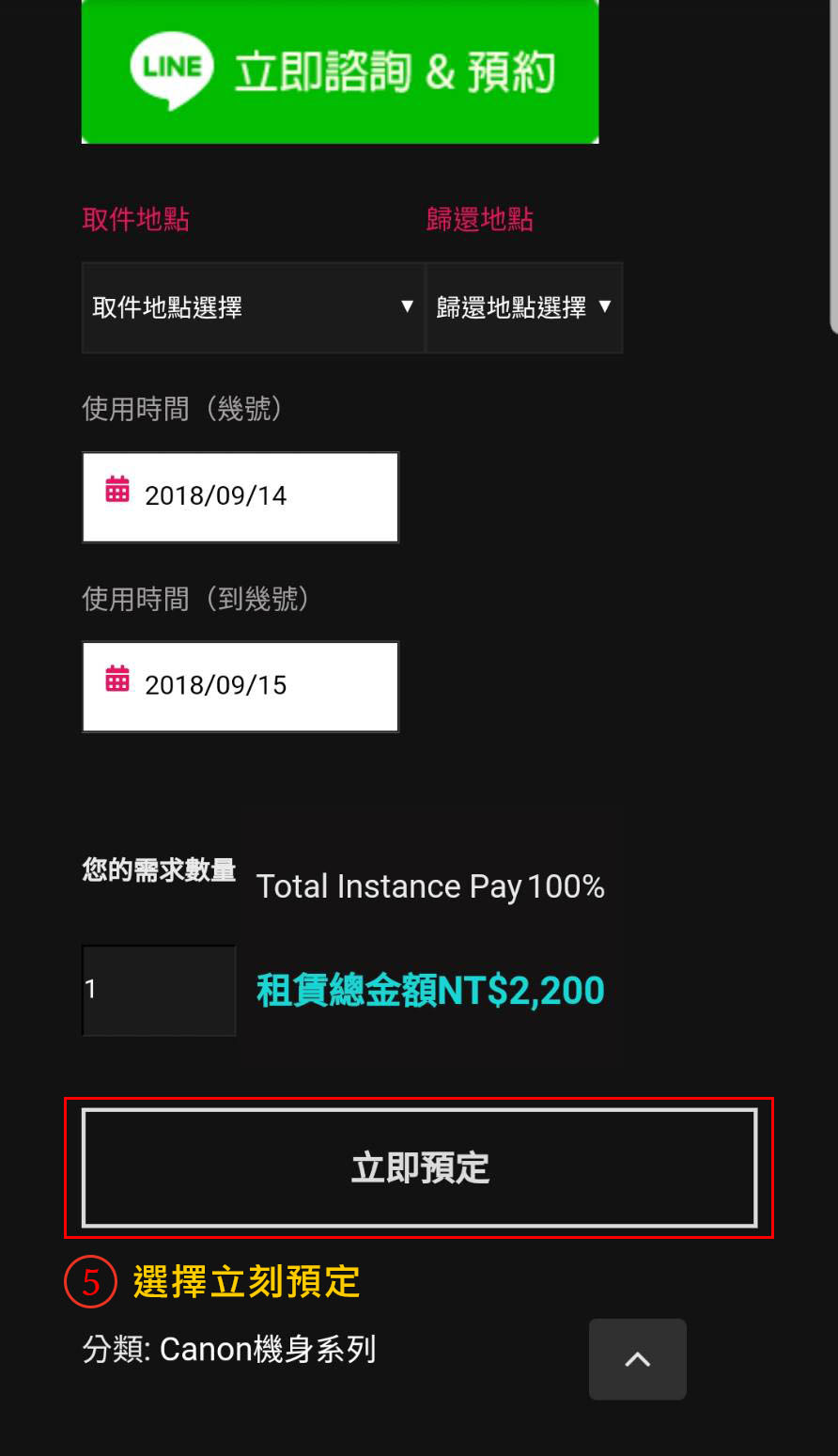Image resolution: width=838 pixels, height=1456 pixels.
Task: Tap the 立即預定 booking button
Action: coord(419,1167)
